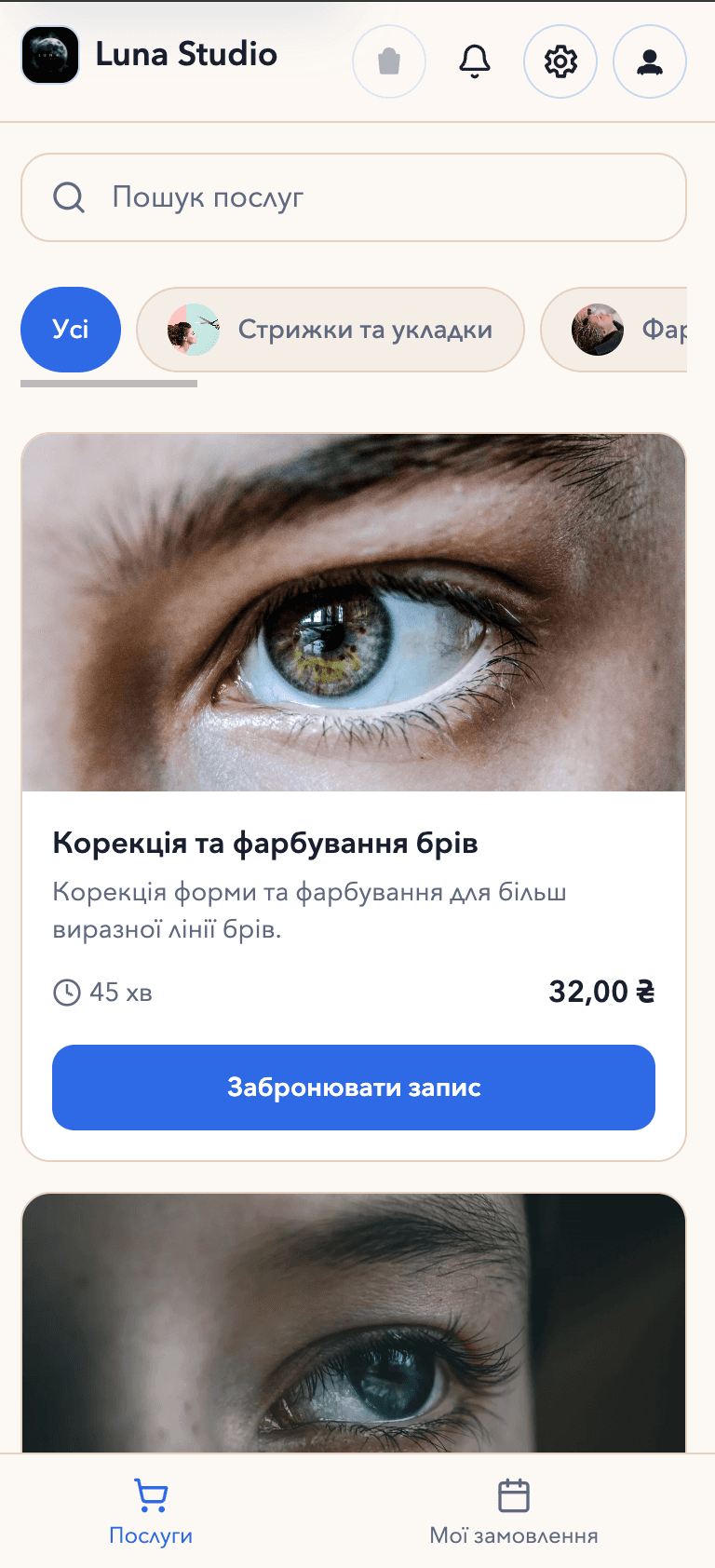This screenshot has height=1568, width=715.
Task: Filter by Стрижки та укладки chip
Action: pos(331,330)
